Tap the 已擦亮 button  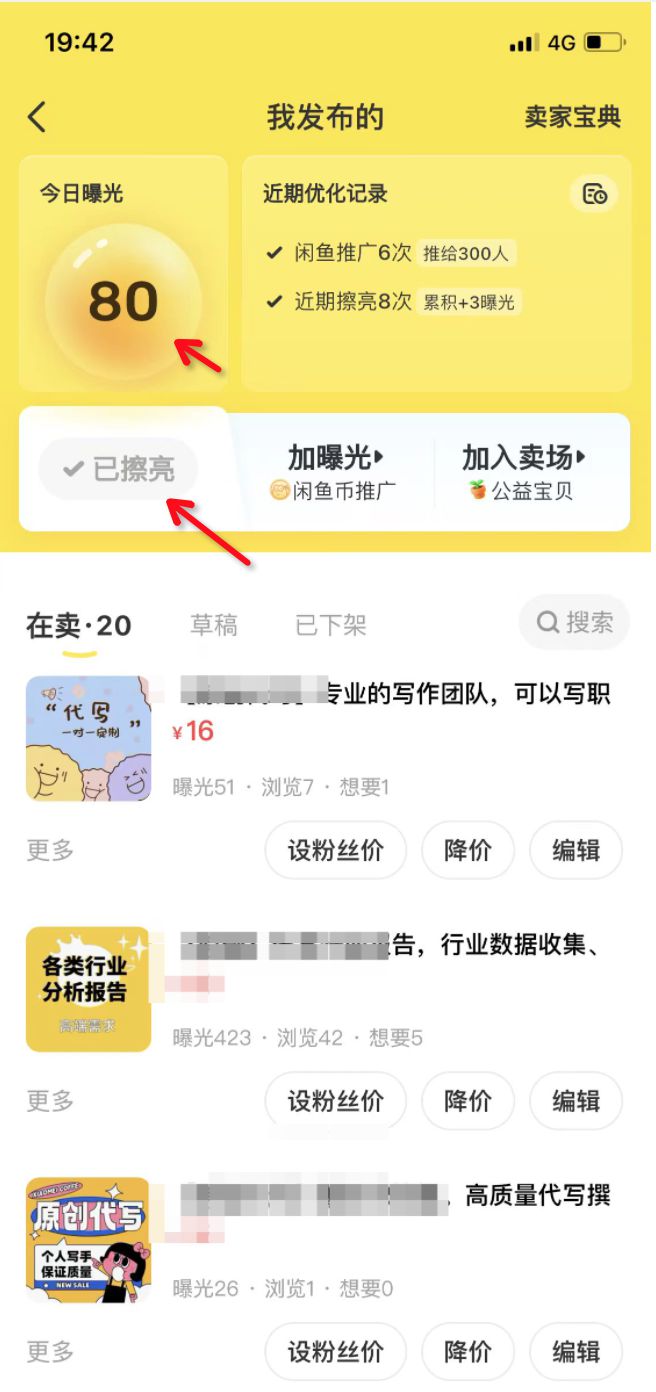pyautogui.click(x=118, y=468)
